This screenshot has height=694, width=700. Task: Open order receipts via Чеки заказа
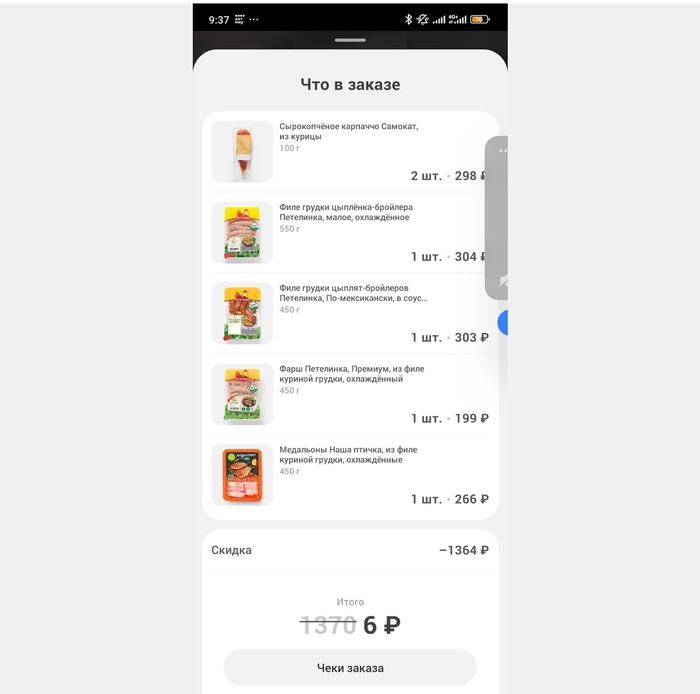pos(349,667)
